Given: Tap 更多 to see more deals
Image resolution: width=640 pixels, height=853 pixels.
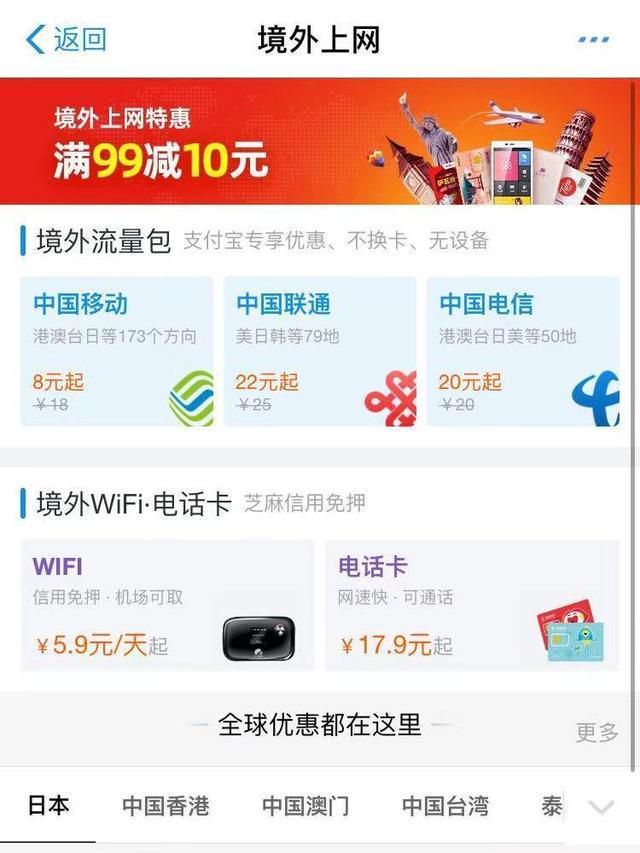Looking at the screenshot, I should click(597, 732).
